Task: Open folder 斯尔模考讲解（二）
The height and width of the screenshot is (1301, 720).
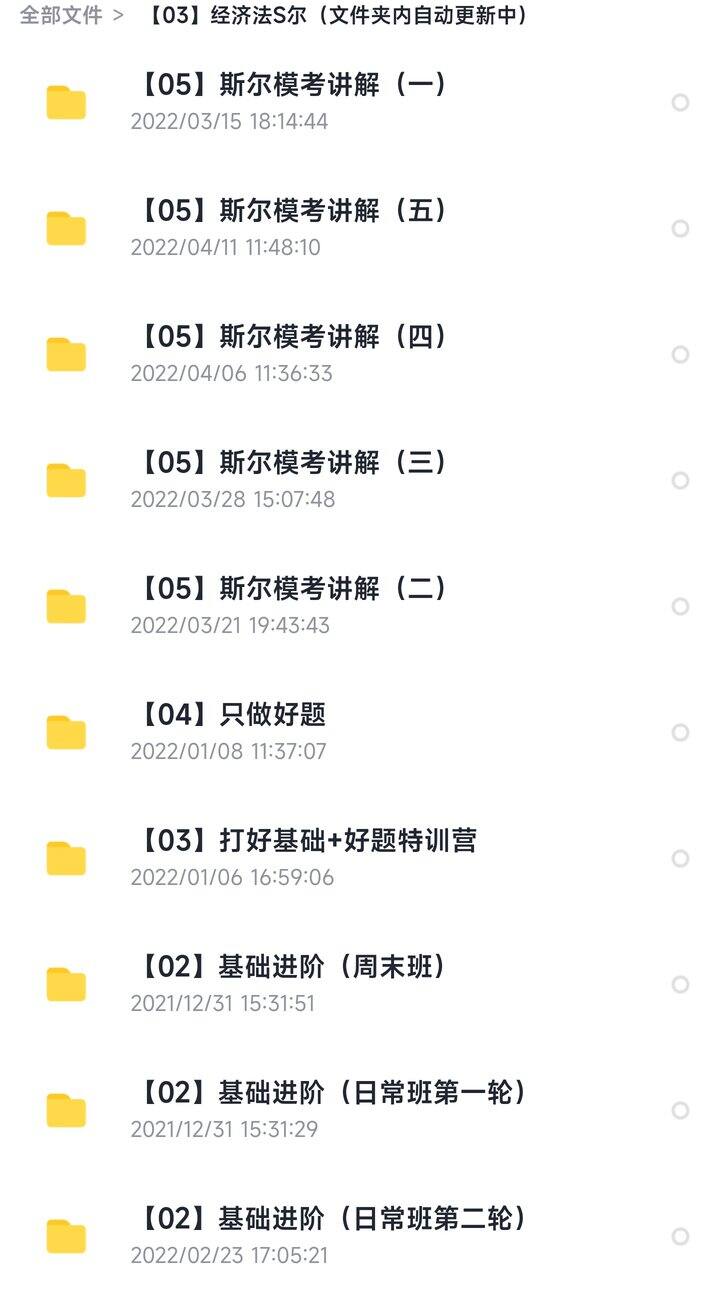Action: tap(360, 606)
